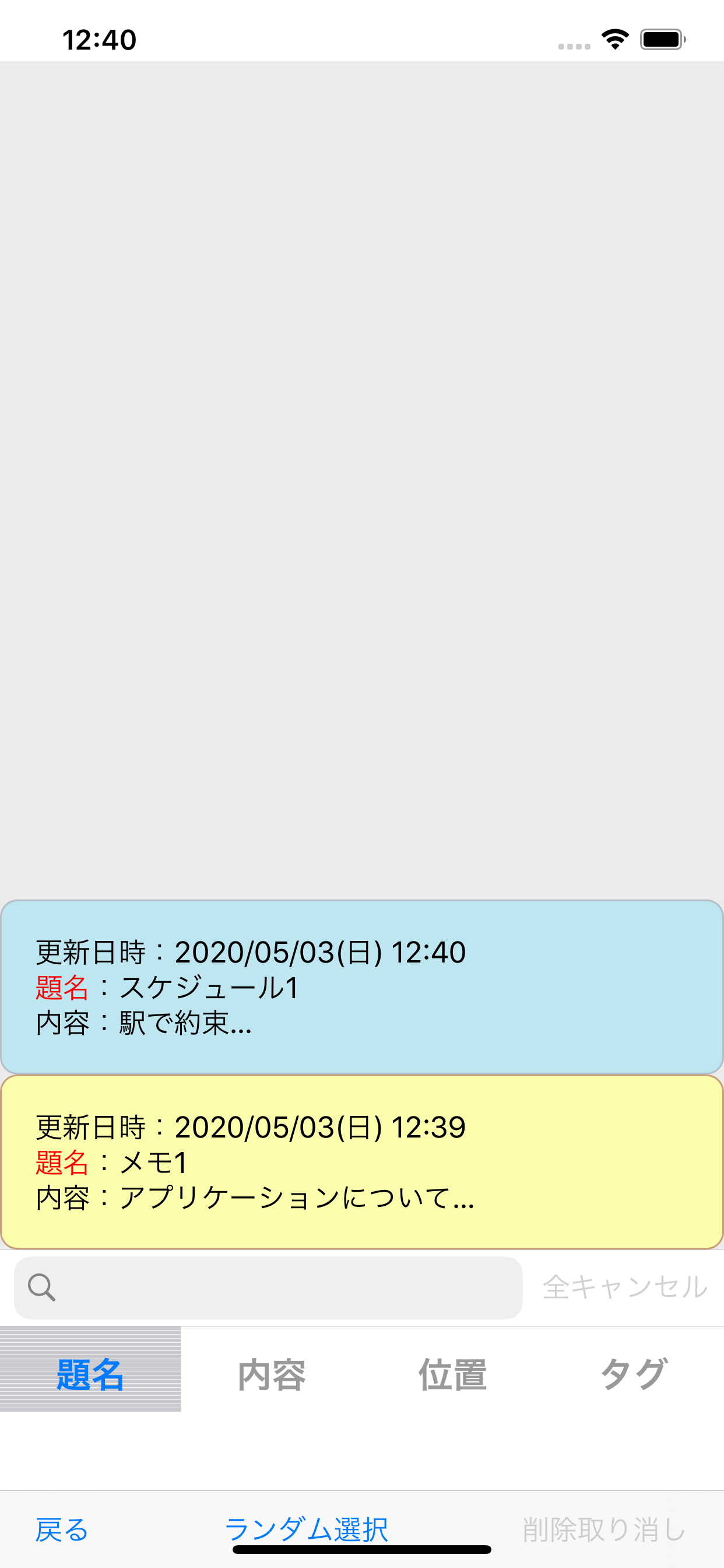Tap the clock showing 12:40
This screenshot has height=1568, width=724.
(x=100, y=38)
